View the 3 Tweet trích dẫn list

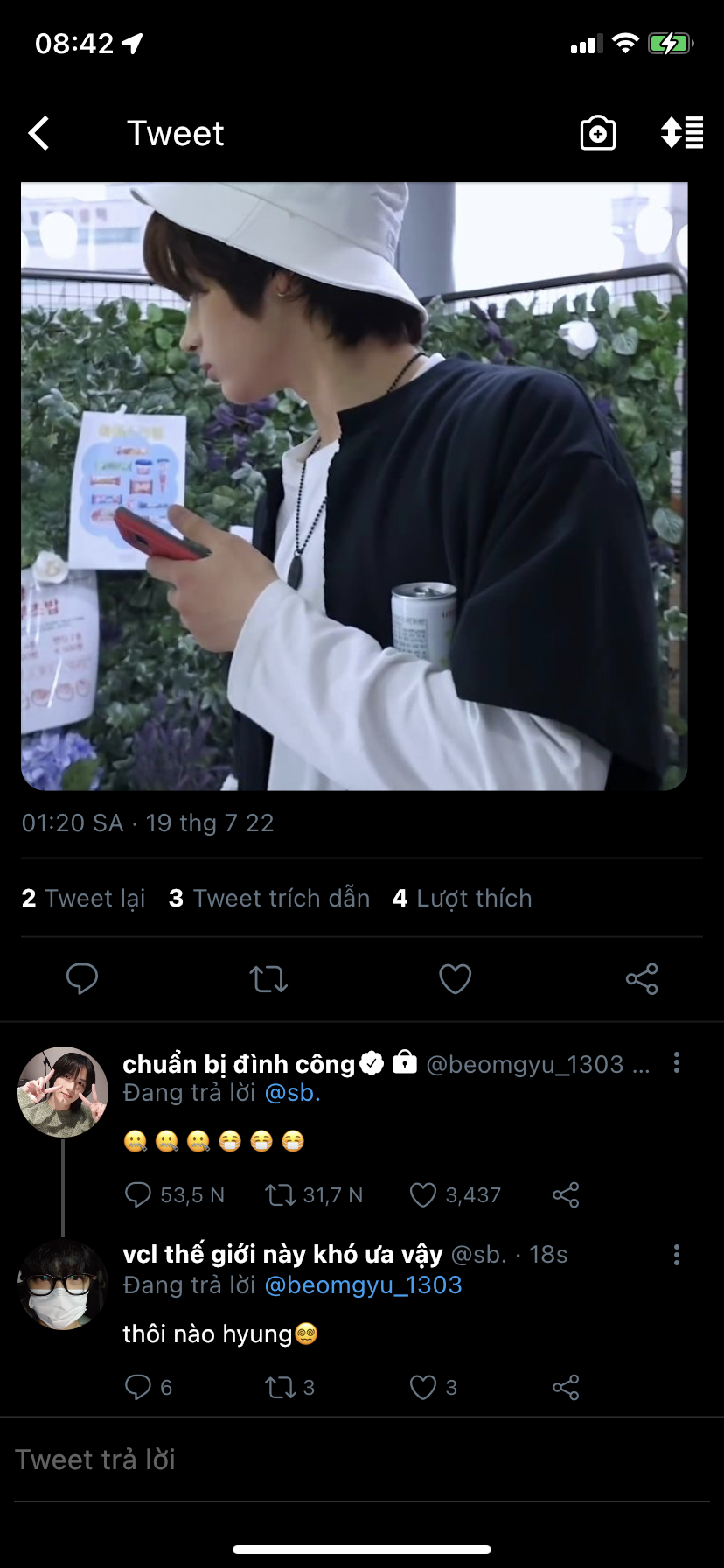(x=269, y=899)
